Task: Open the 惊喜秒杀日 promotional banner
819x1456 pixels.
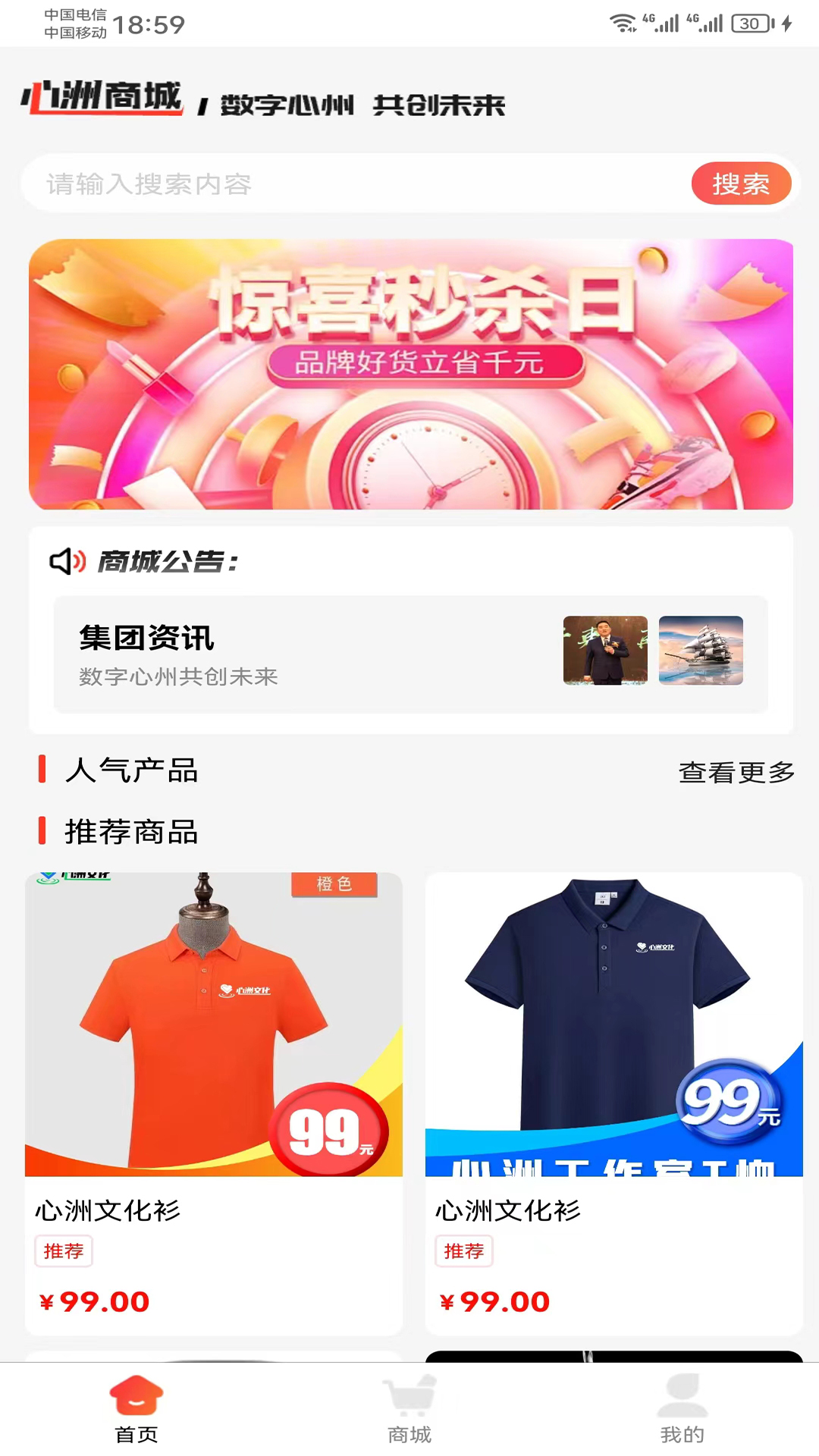Action: click(x=410, y=374)
